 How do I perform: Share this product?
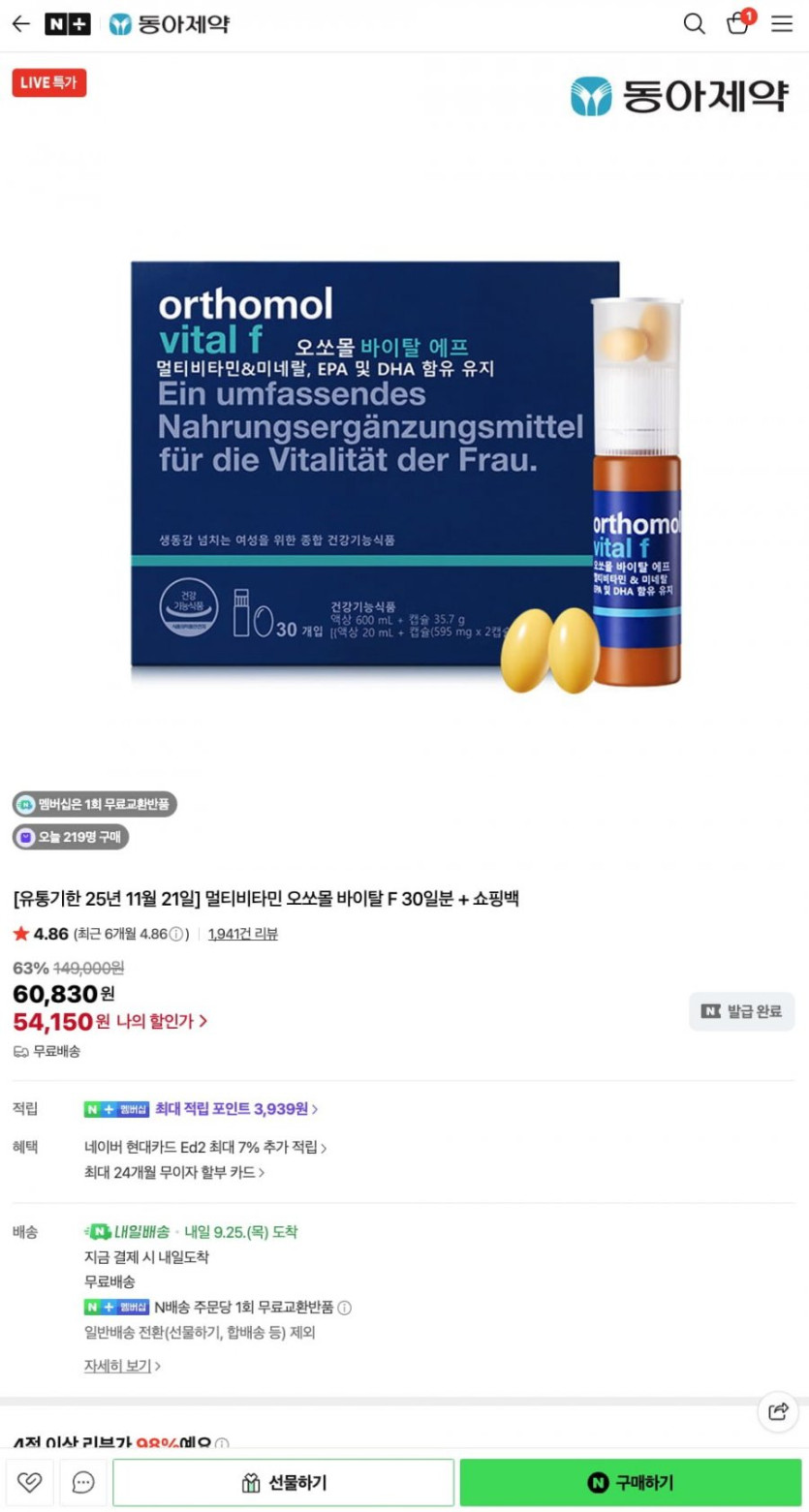777,1411
